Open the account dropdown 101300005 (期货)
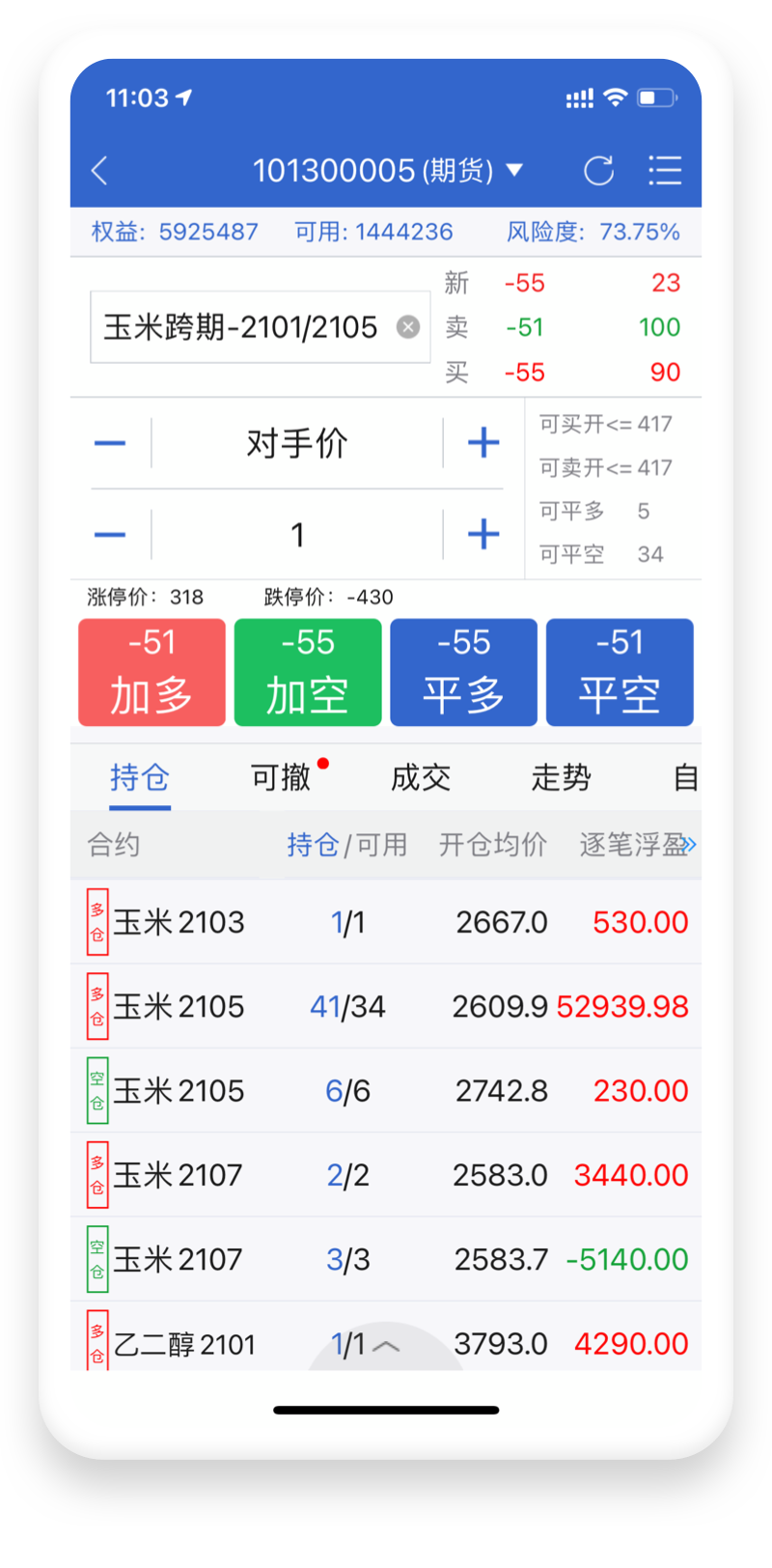772x1568 pixels. pos(387,171)
